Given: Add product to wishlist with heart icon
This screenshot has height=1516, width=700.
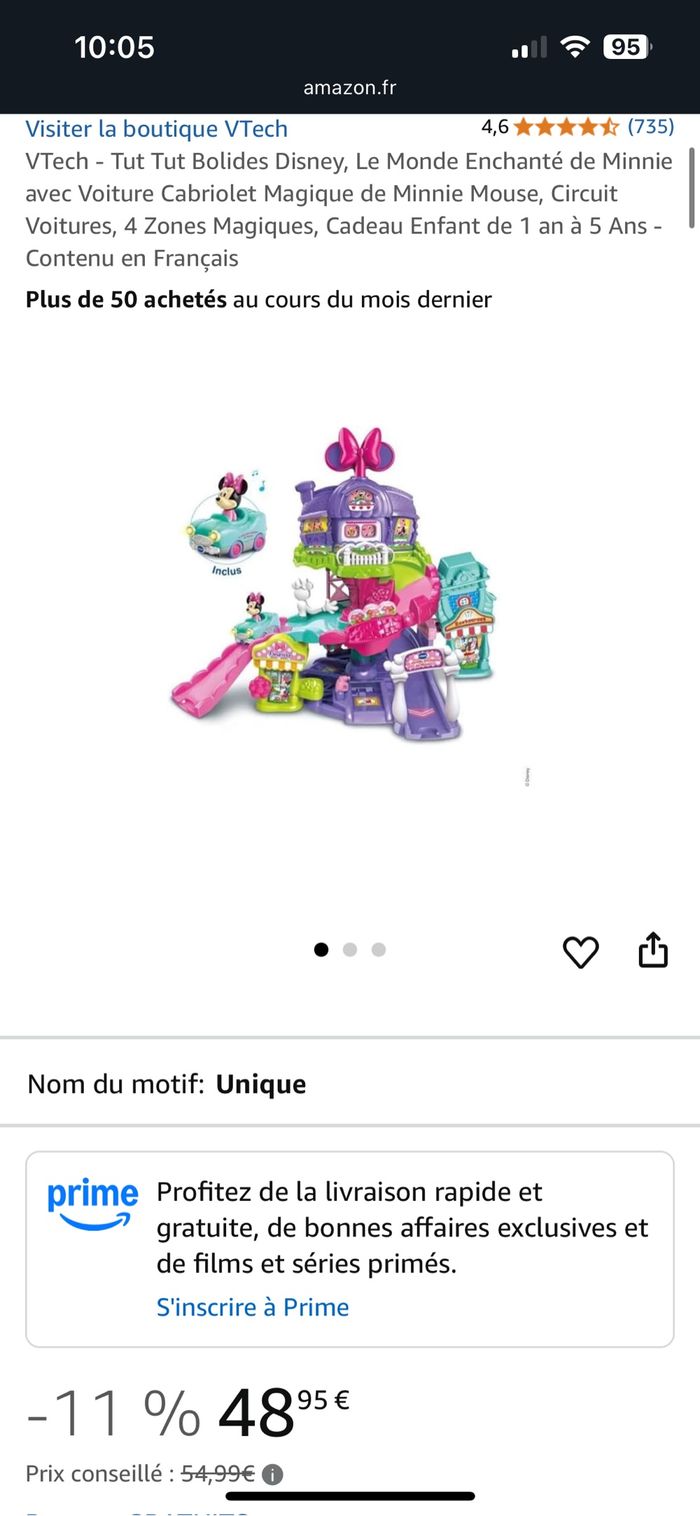Looking at the screenshot, I should click(580, 951).
